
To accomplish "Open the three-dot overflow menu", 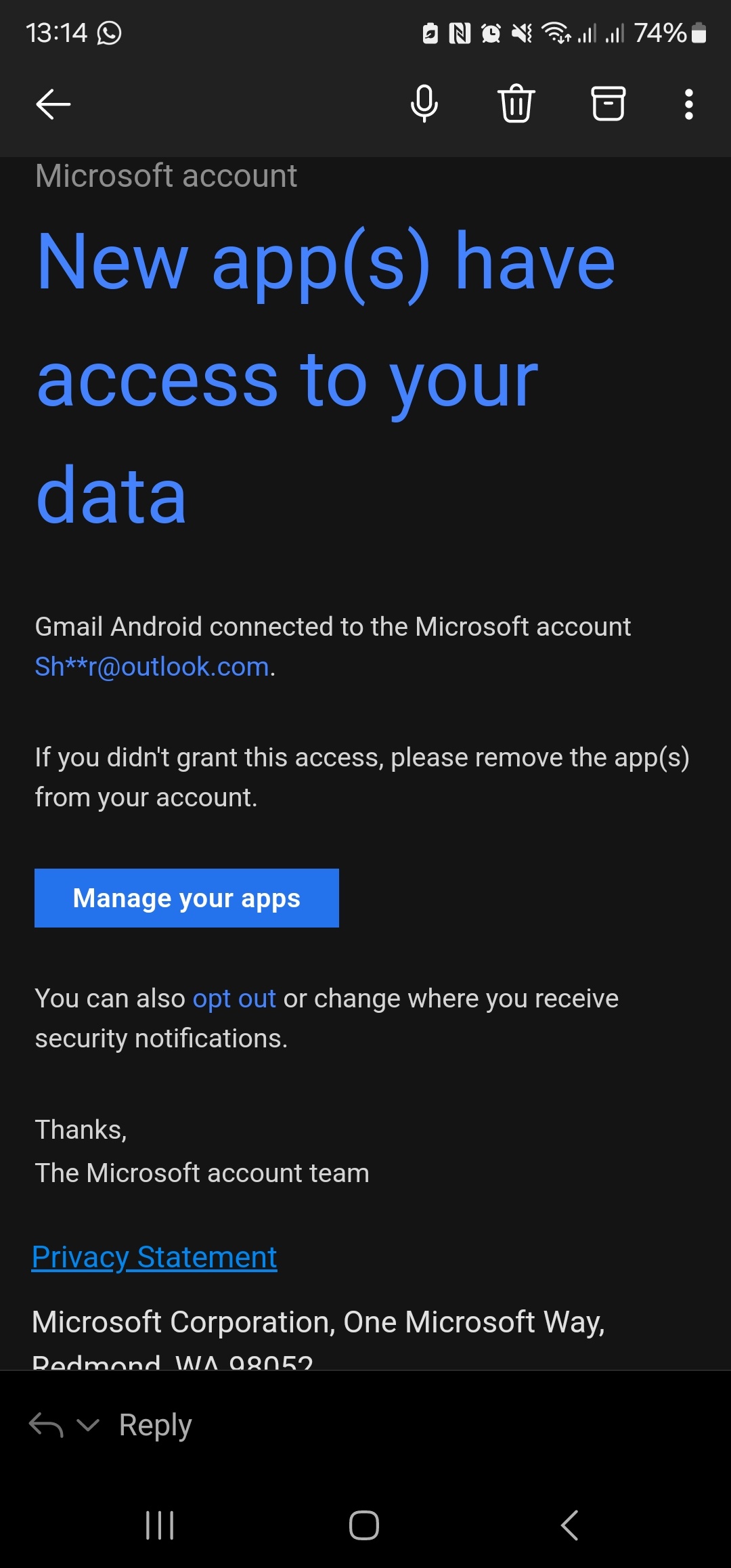I will tap(688, 104).
